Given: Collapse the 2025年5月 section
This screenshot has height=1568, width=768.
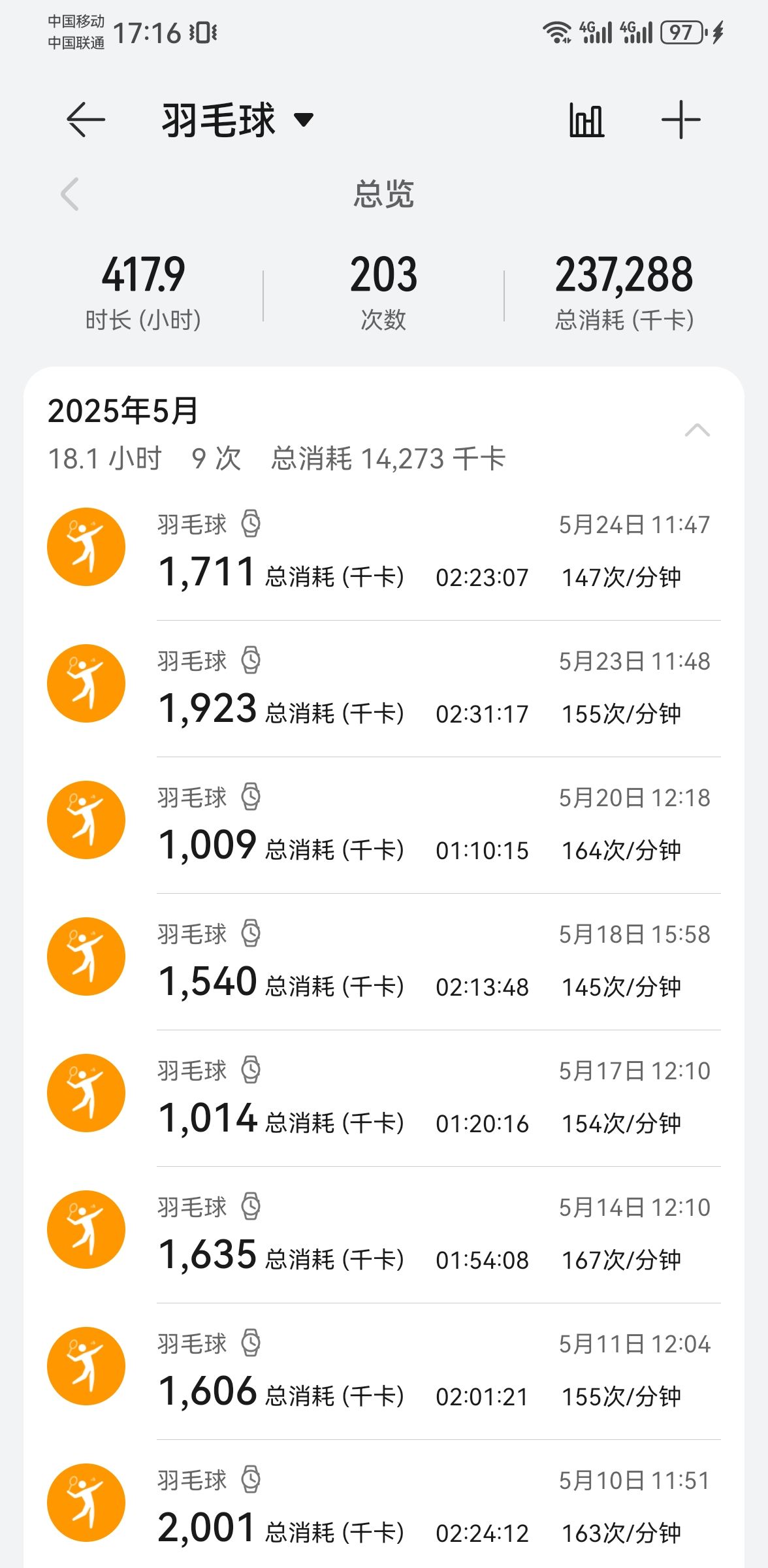Looking at the screenshot, I should click(697, 430).
